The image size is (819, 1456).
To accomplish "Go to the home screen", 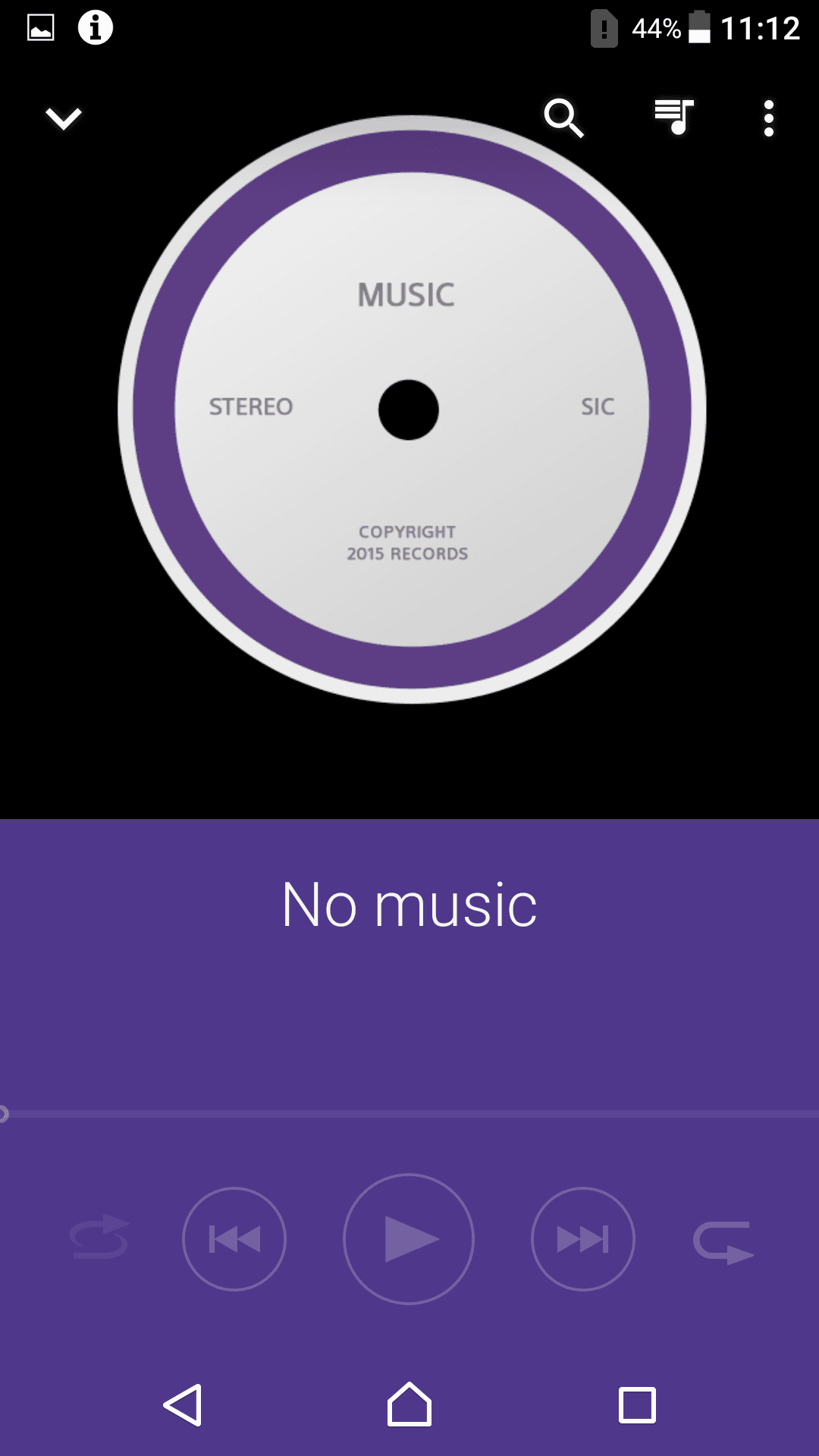I will 409,1405.
